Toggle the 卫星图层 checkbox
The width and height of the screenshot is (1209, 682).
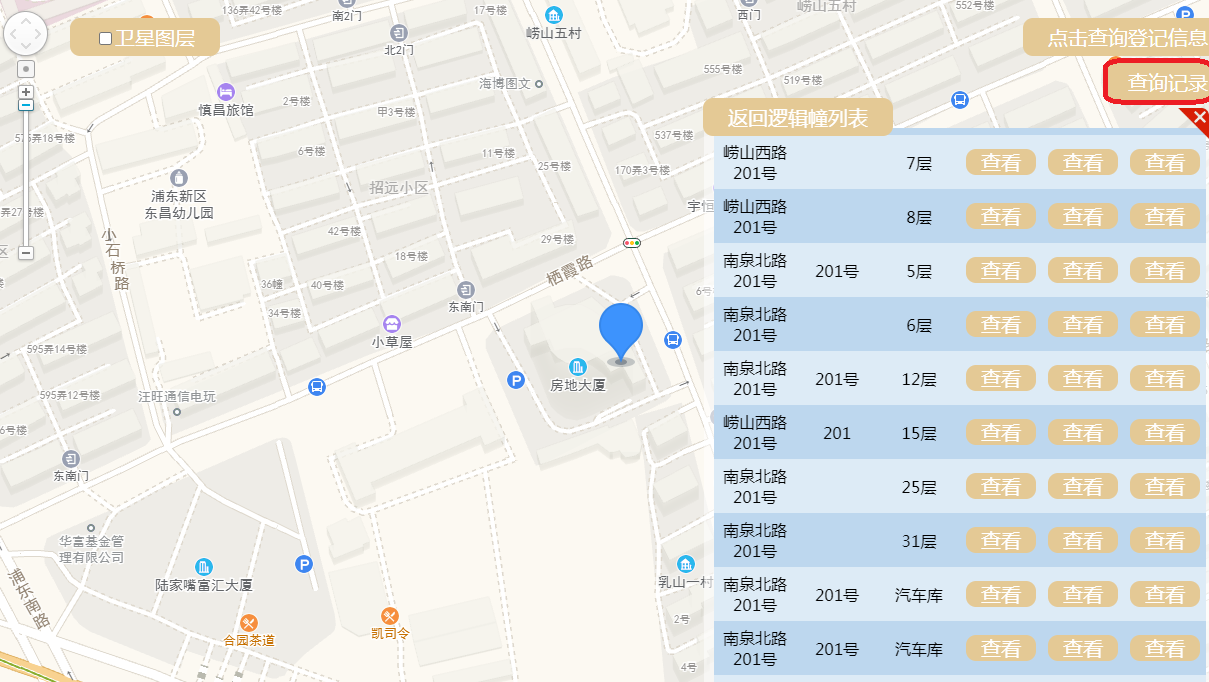tap(106, 39)
